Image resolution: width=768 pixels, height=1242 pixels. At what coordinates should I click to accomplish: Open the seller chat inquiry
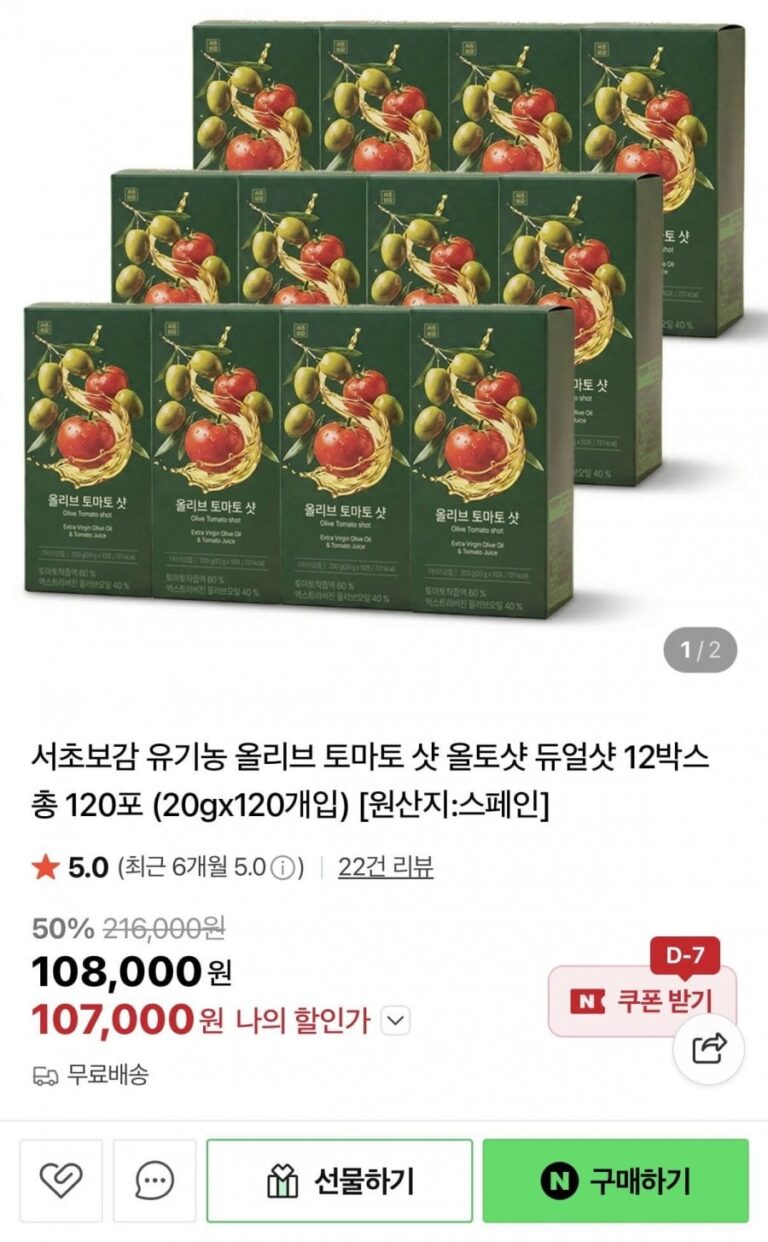[154, 1181]
